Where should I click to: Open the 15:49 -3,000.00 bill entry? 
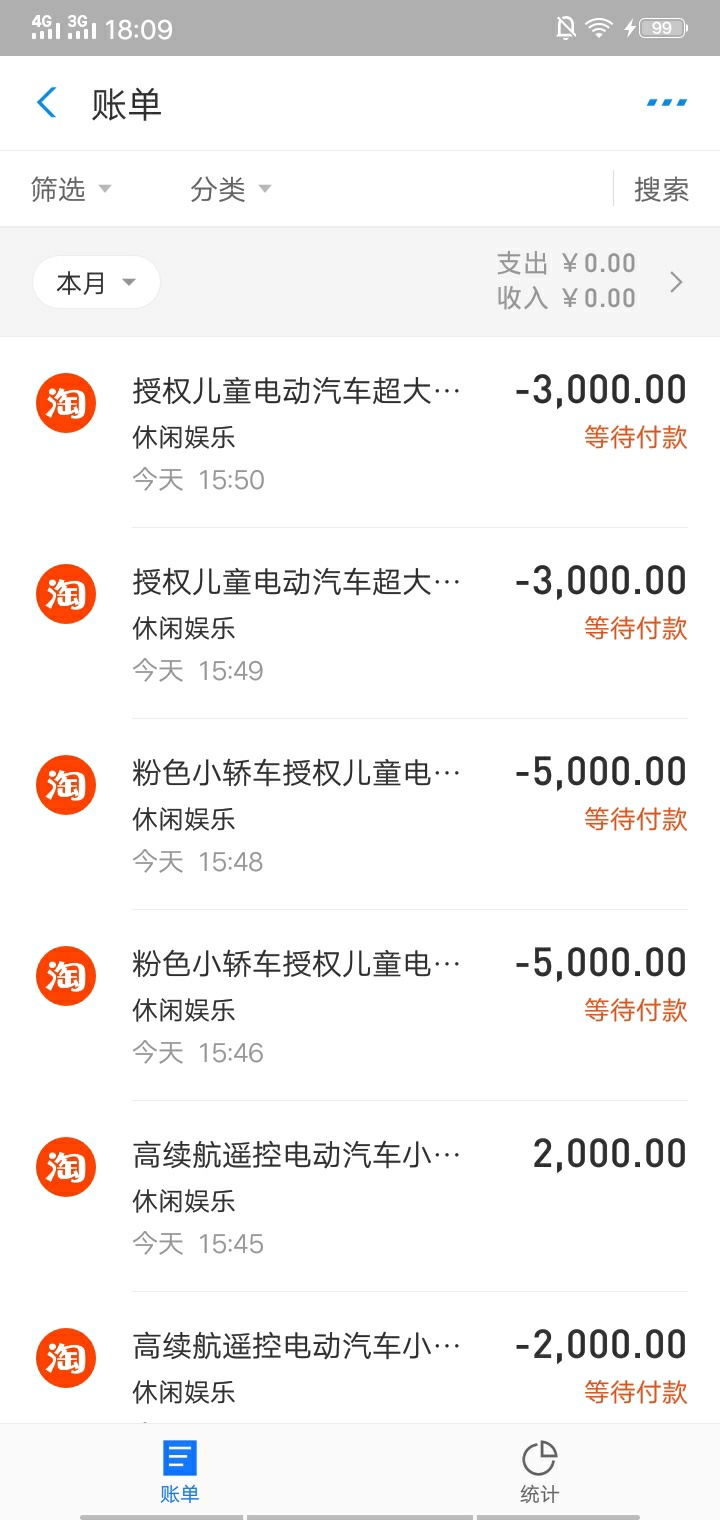point(360,623)
